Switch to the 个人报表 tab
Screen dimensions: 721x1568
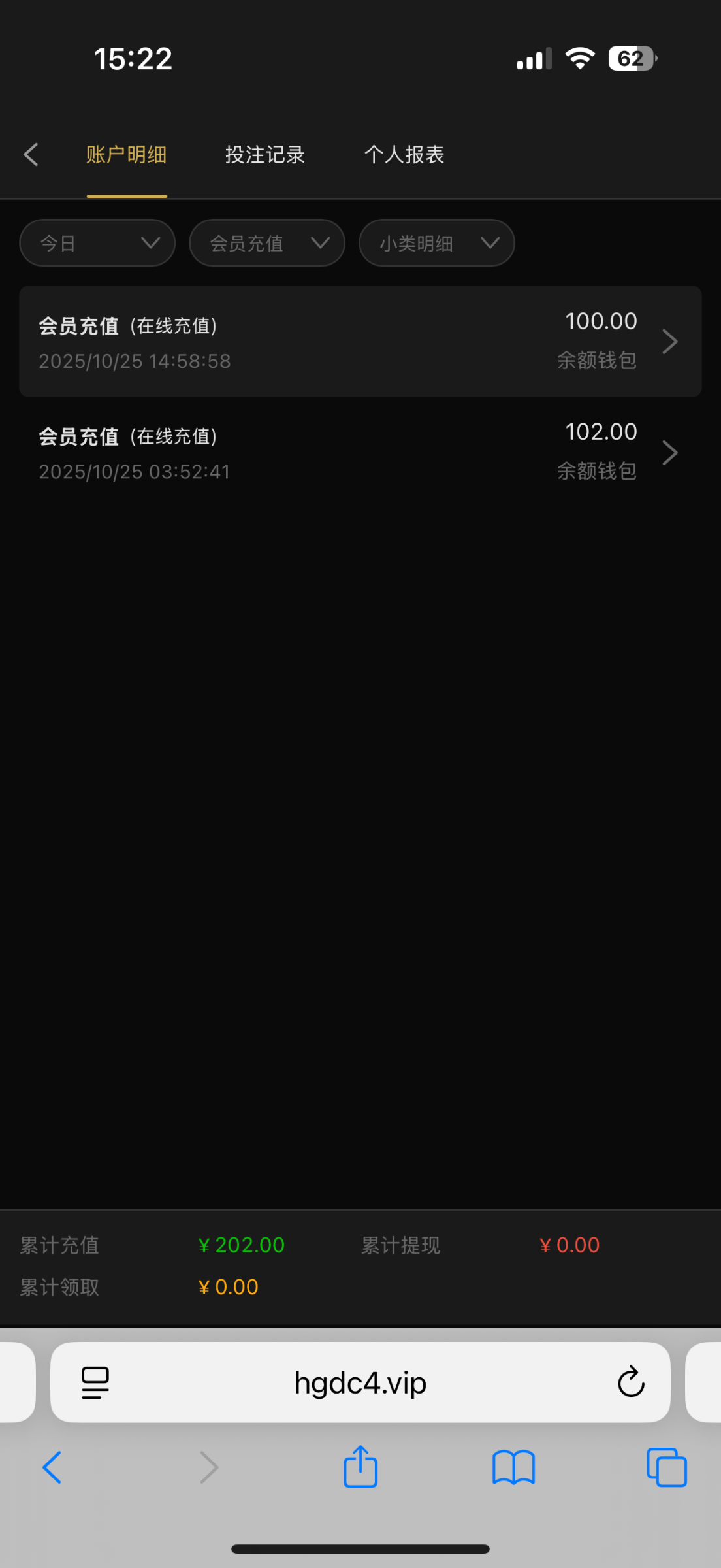403,154
